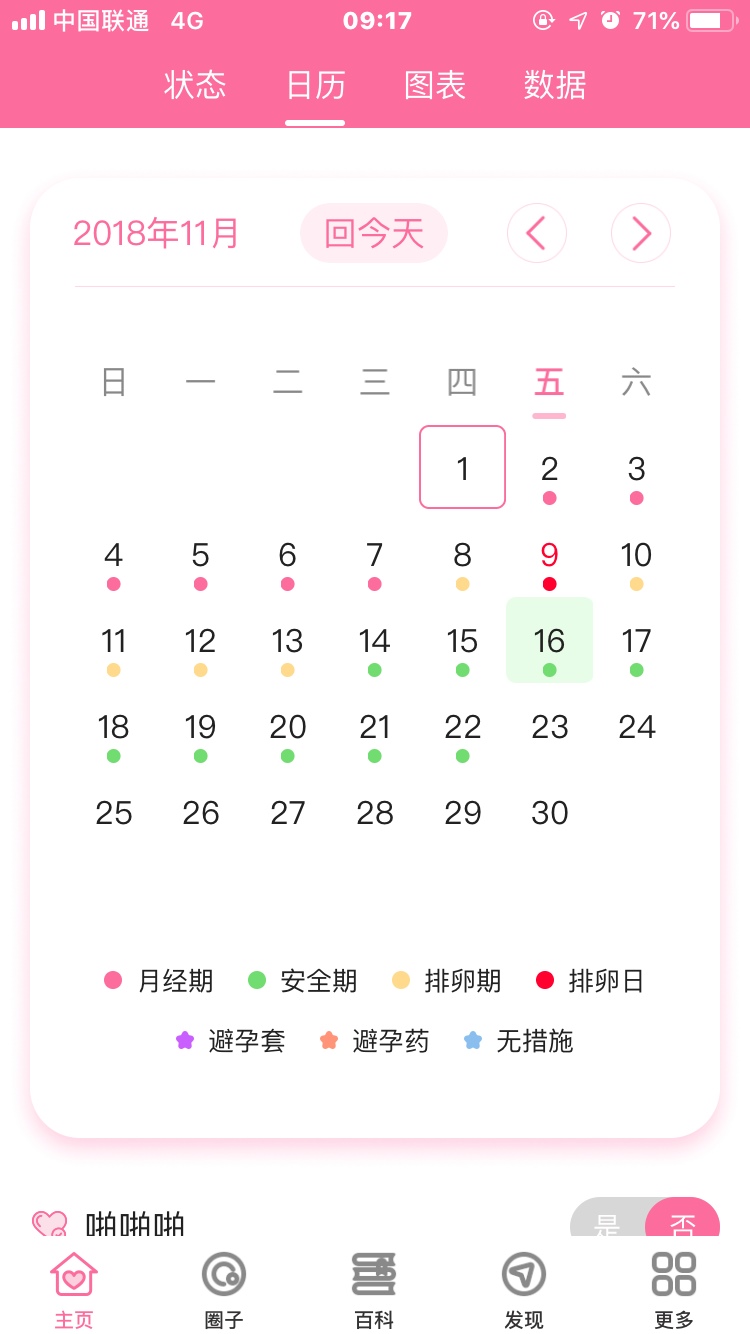Open the 百科 tab
Image resolution: width=750 pixels, height=1334 pixels.
(374, 1290)
